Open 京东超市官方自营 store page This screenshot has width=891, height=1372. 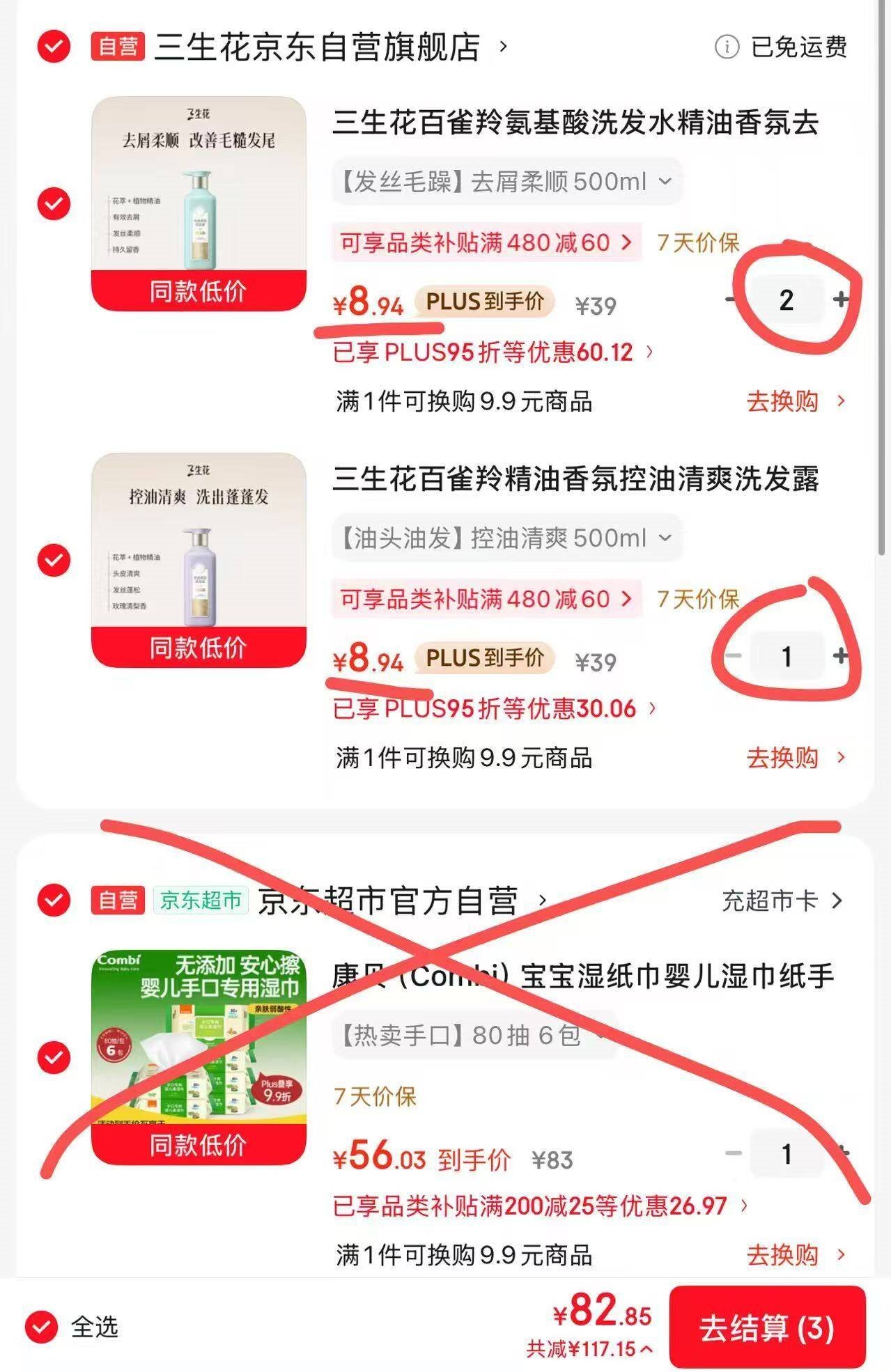387,901
